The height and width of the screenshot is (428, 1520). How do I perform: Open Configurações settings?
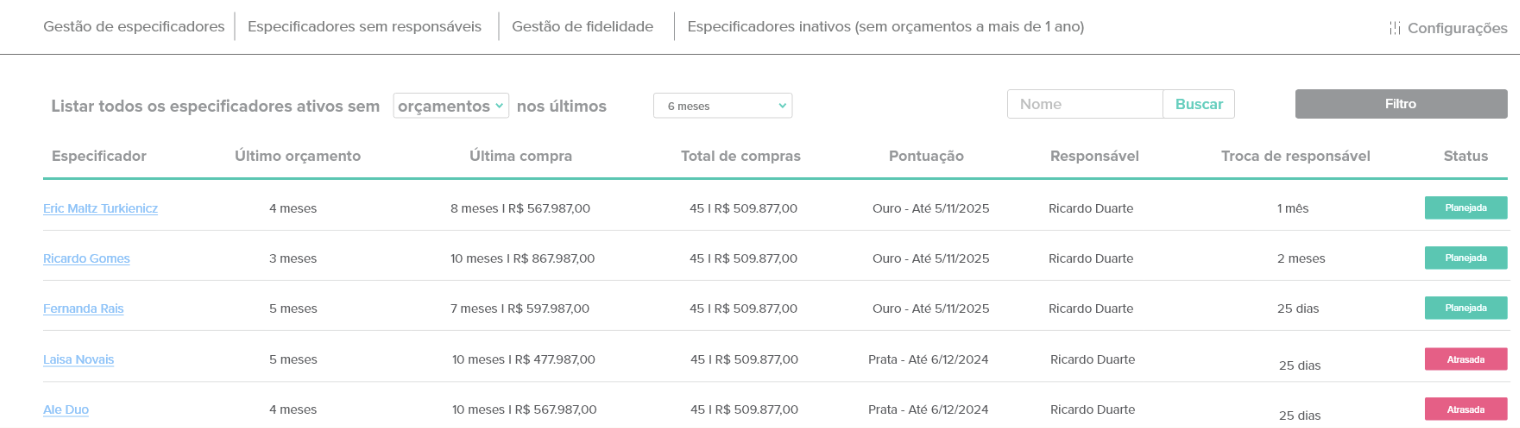click(x=1447, y=28)
